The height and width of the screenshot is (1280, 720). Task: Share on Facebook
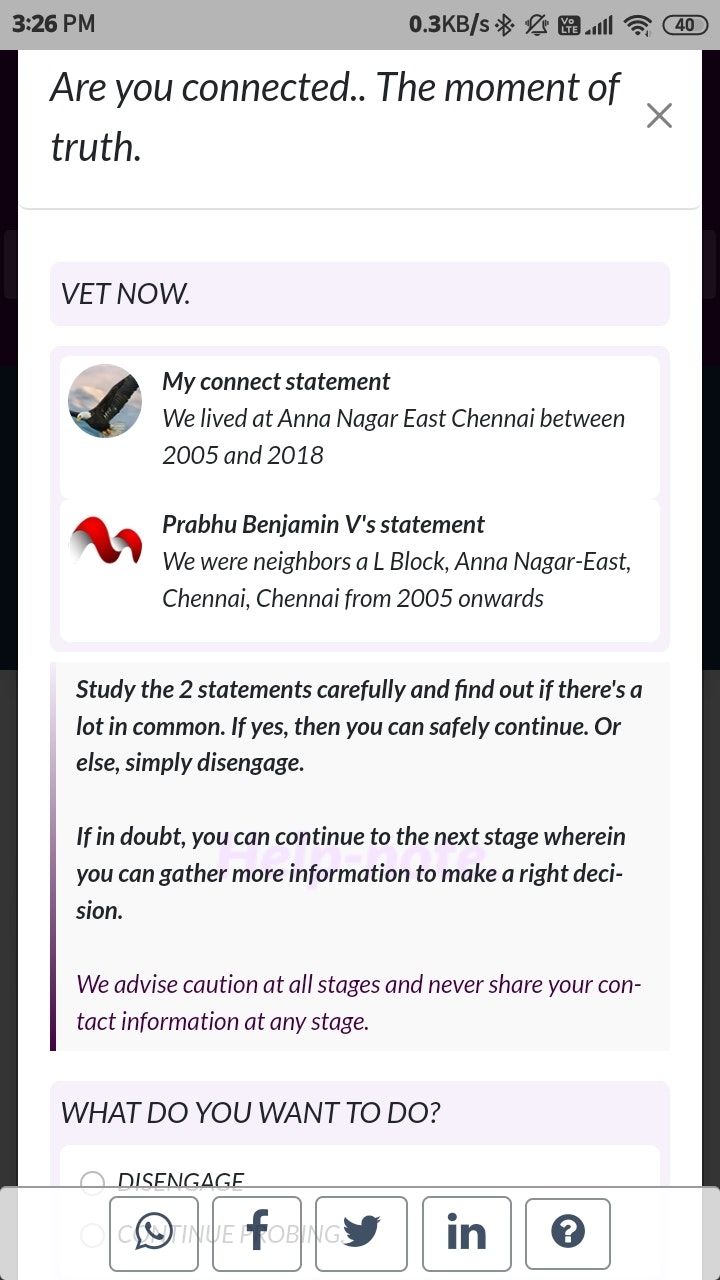[x=257, y=1234]
